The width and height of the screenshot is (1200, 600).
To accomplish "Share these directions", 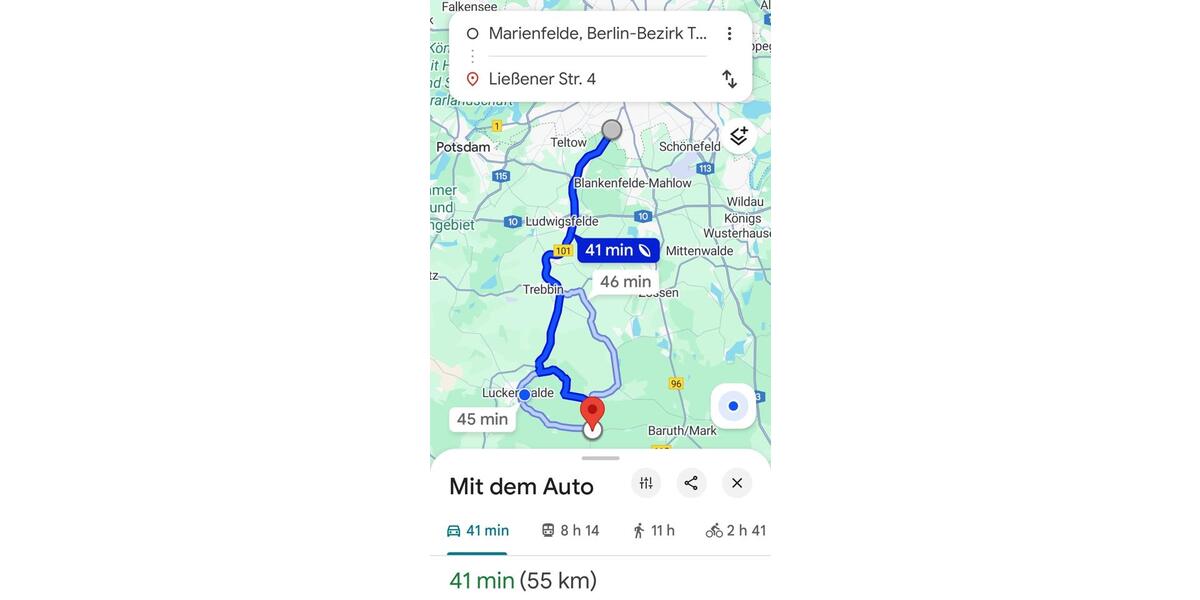I will click(691, 483).
